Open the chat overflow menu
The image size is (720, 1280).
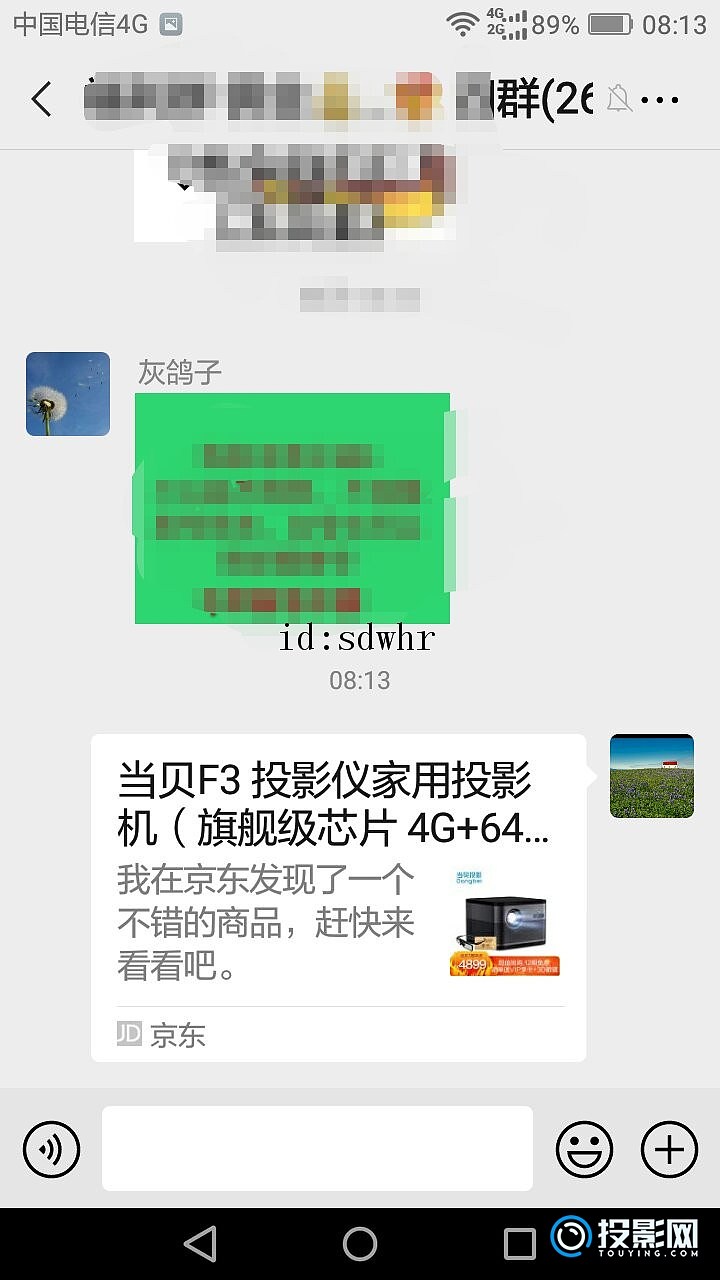660,99
